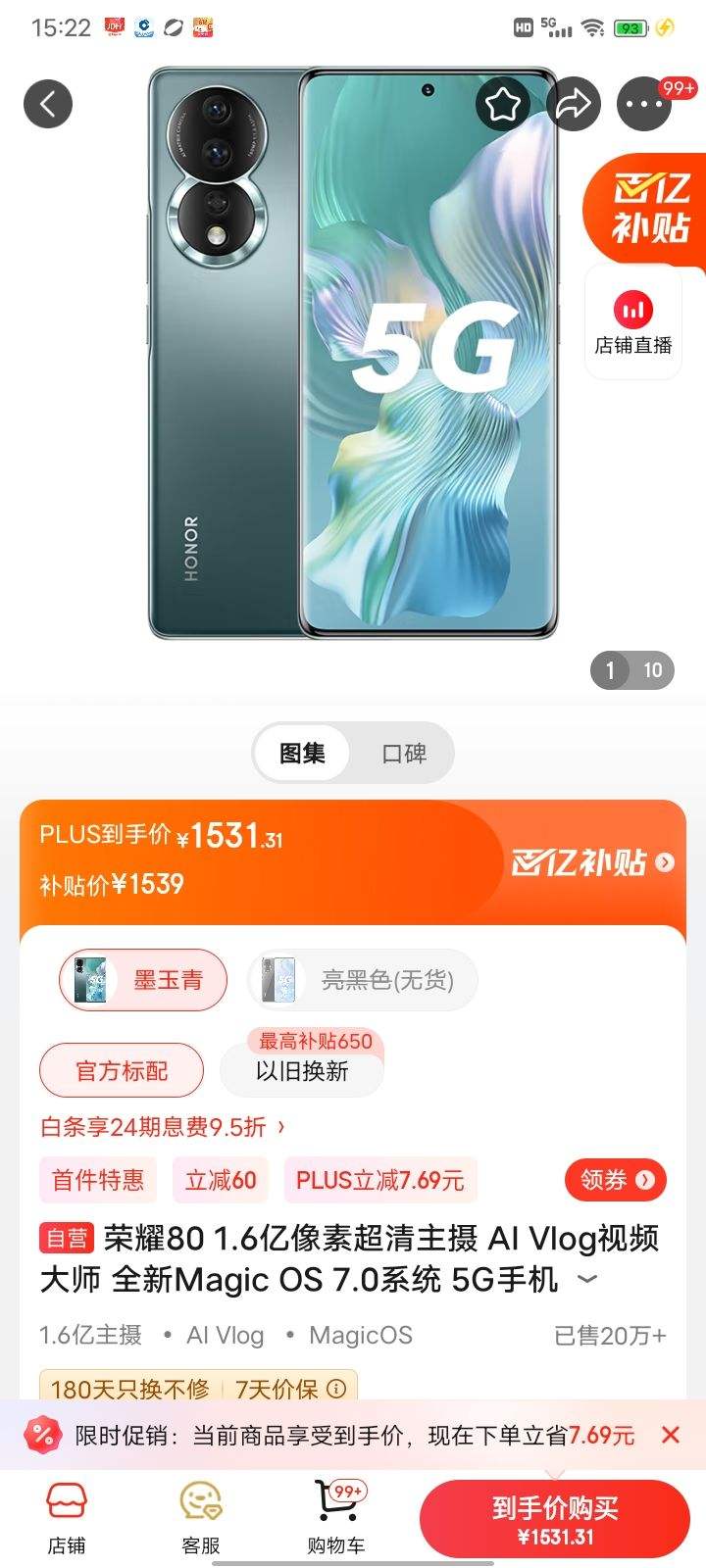
Task: Favorite the product via the star icon
Action: click(503, 103)
